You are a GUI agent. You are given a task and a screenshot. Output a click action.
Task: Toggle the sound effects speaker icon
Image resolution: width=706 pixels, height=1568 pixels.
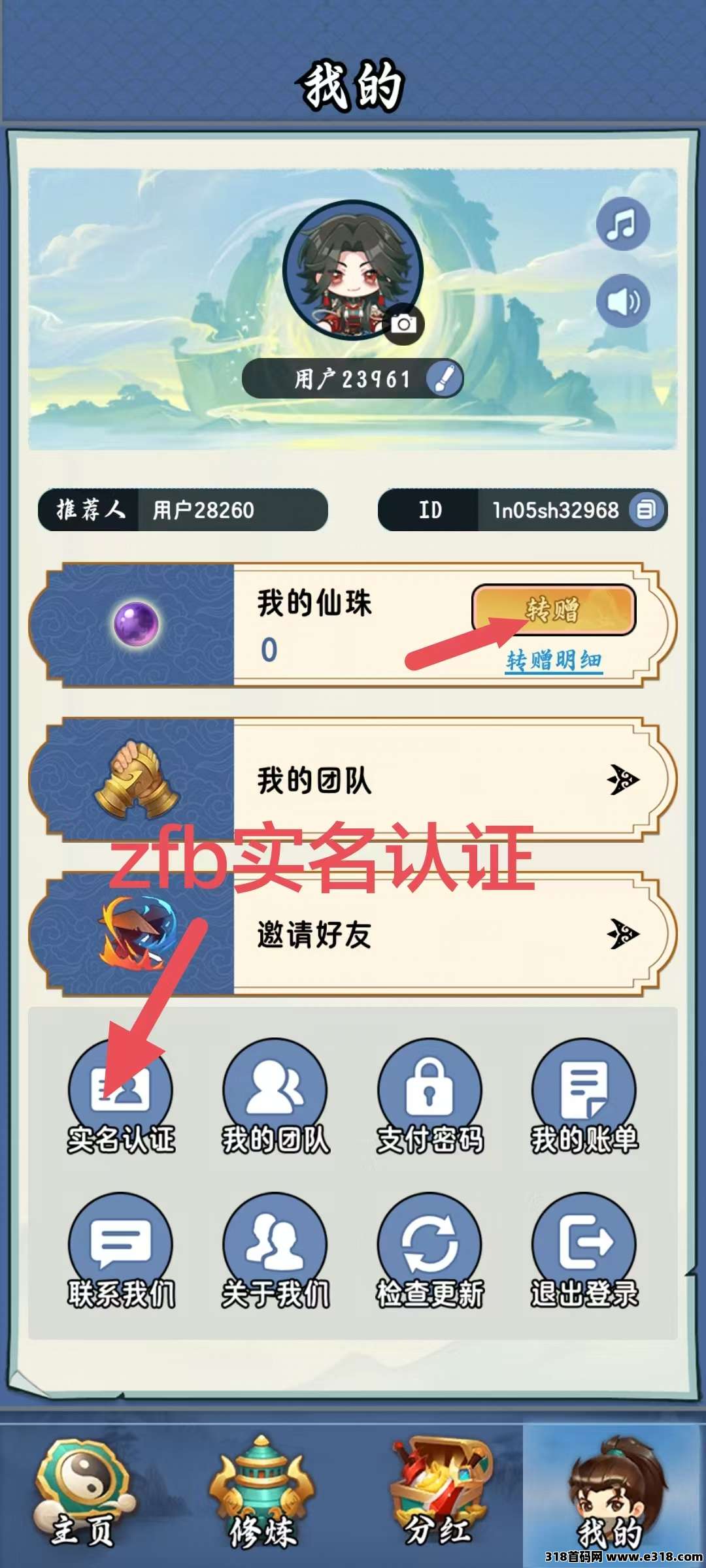click(622, 301)
